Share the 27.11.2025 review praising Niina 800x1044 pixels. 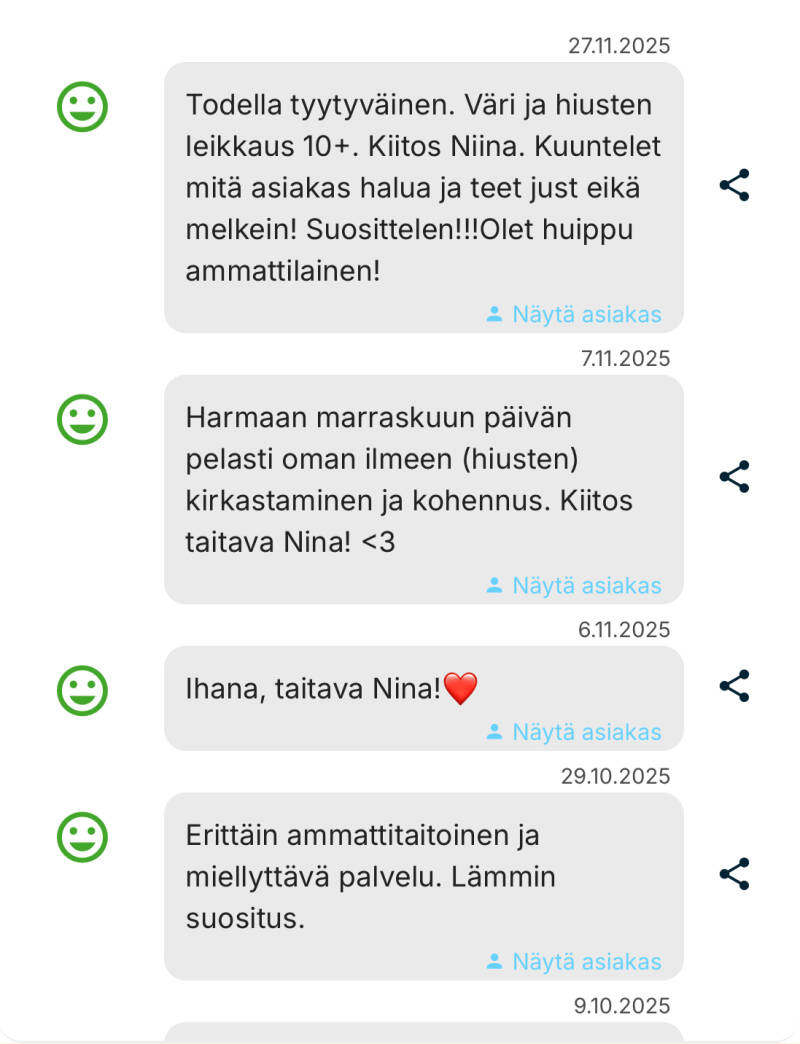click(x=734, y=185)
